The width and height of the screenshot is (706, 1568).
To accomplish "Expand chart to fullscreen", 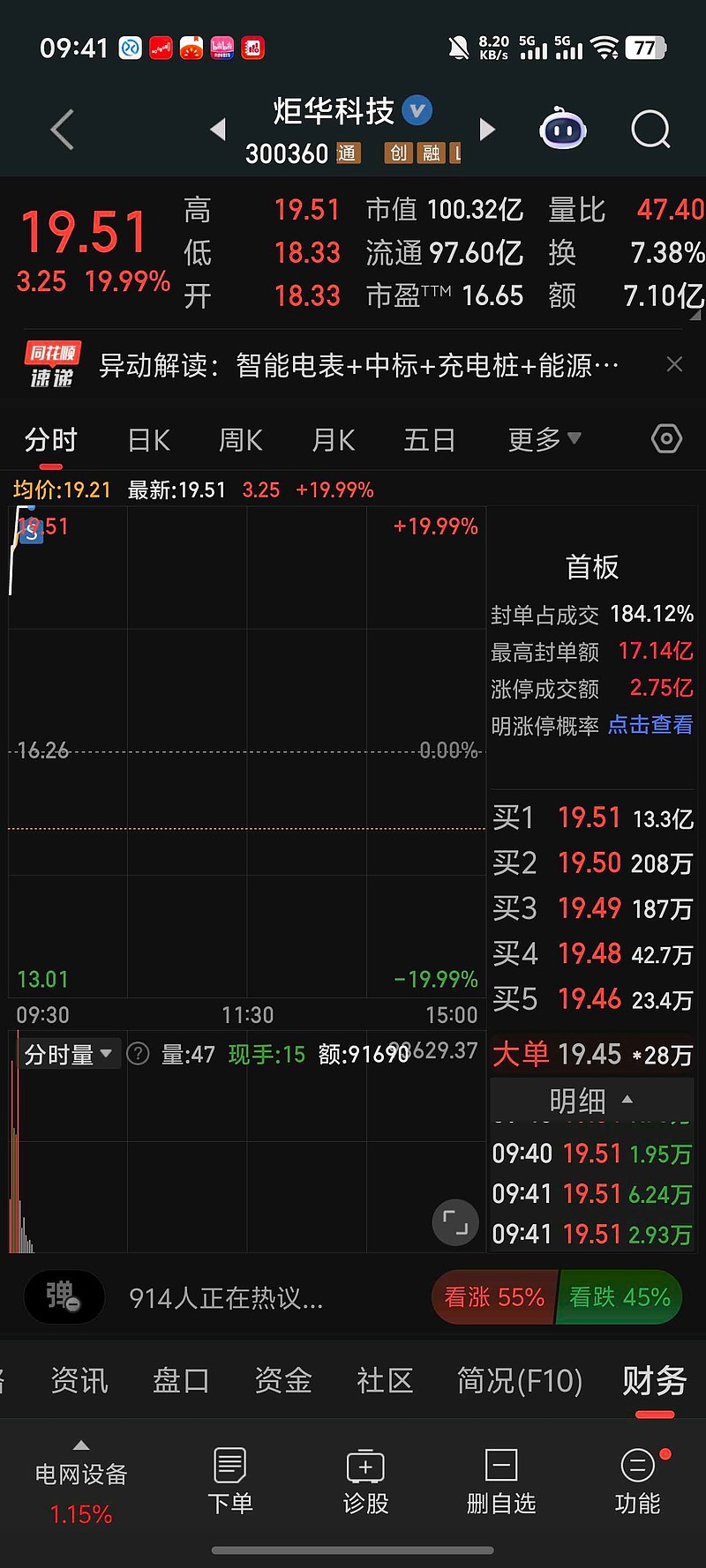I will (455, 1222).
